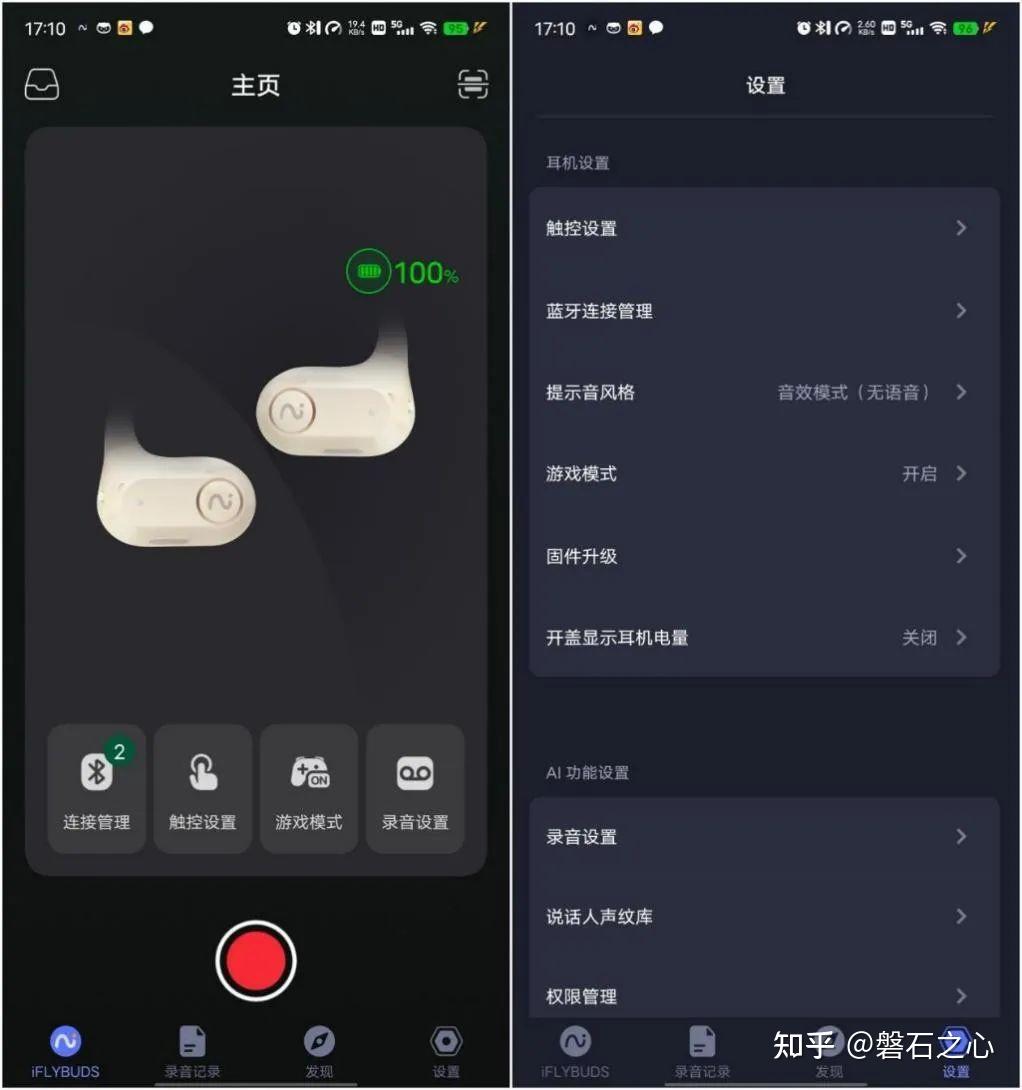Viewport: 1022px width, 1090px height.
Task: Start recording with the red record button
Action: [x=256, y=960]
